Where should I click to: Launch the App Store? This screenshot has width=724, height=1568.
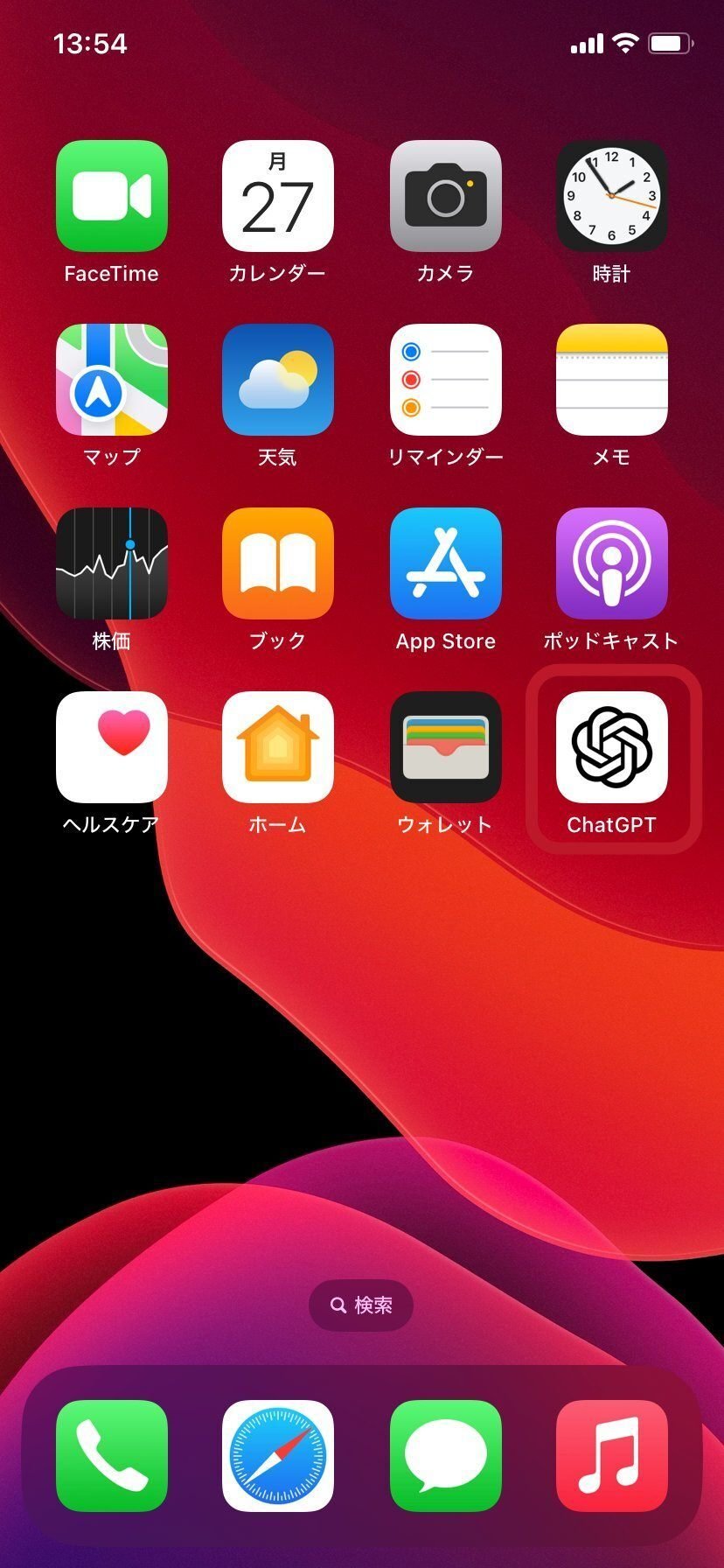click(446, 563)
